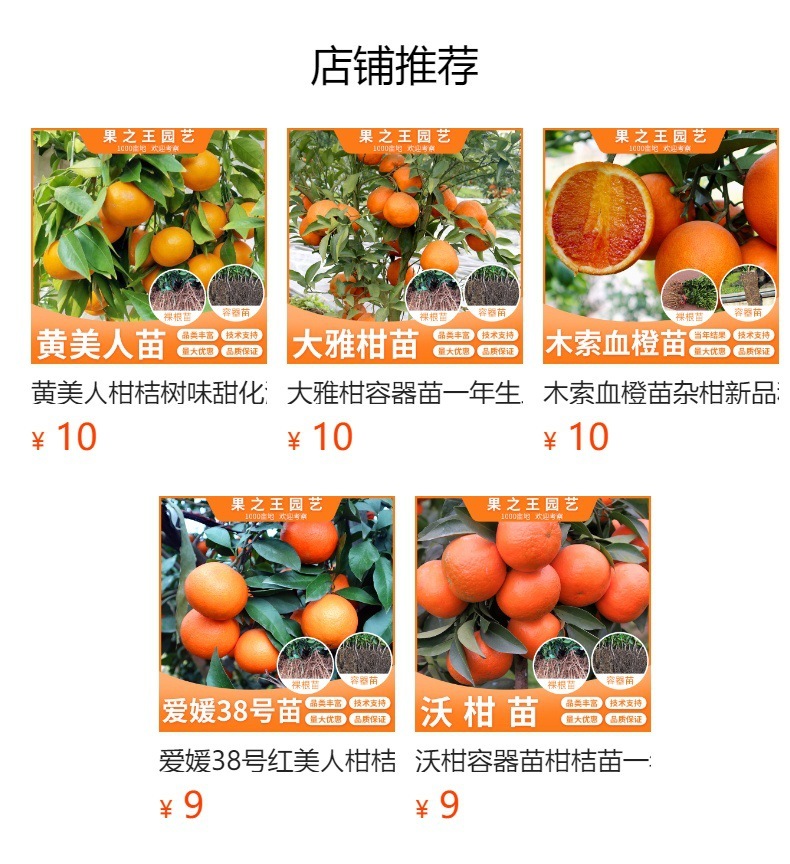Open the 黄美人柑桔树 product card
The image size is (790, 864).
[149, 246]
